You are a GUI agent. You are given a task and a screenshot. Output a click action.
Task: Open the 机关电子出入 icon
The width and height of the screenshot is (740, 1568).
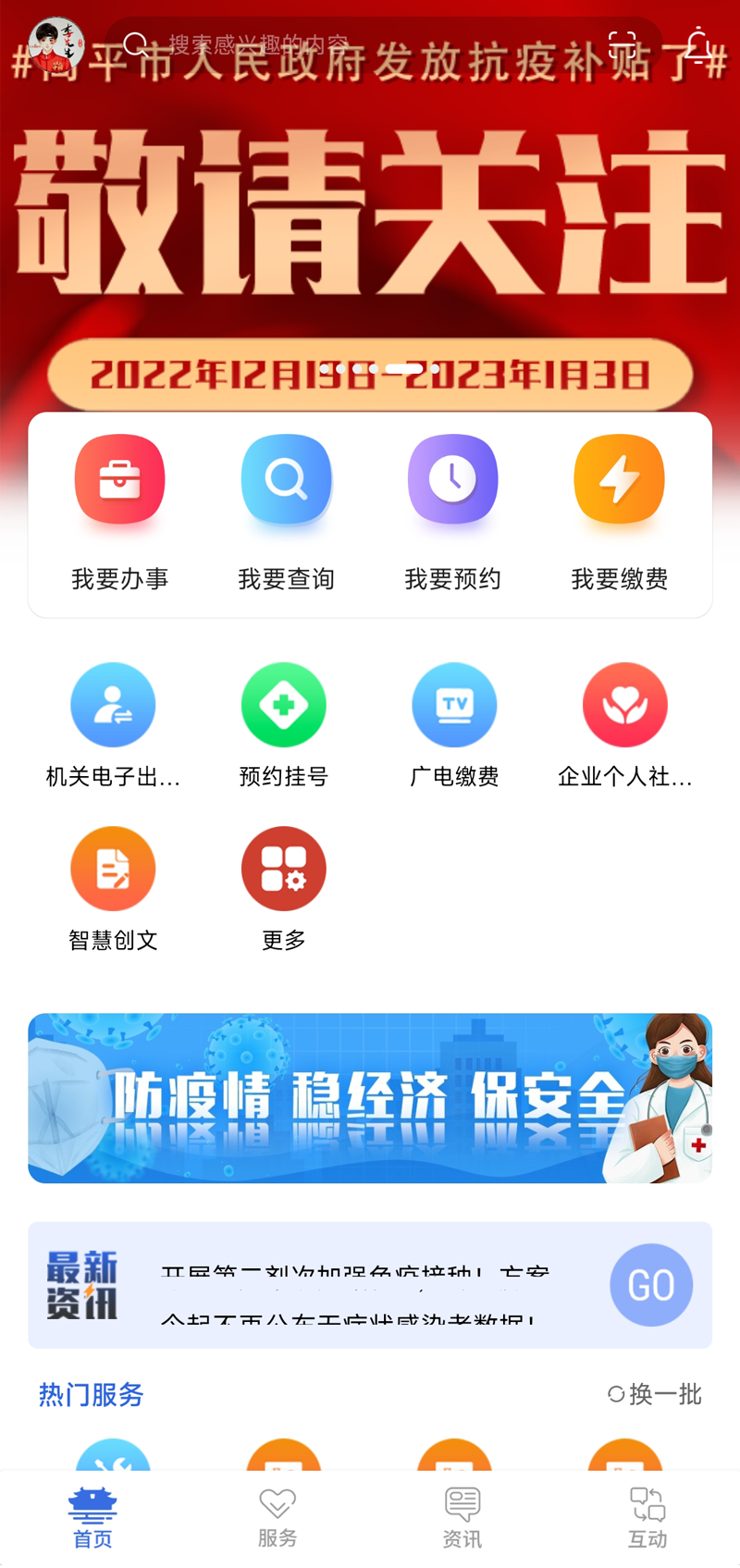tap(113, 704)
